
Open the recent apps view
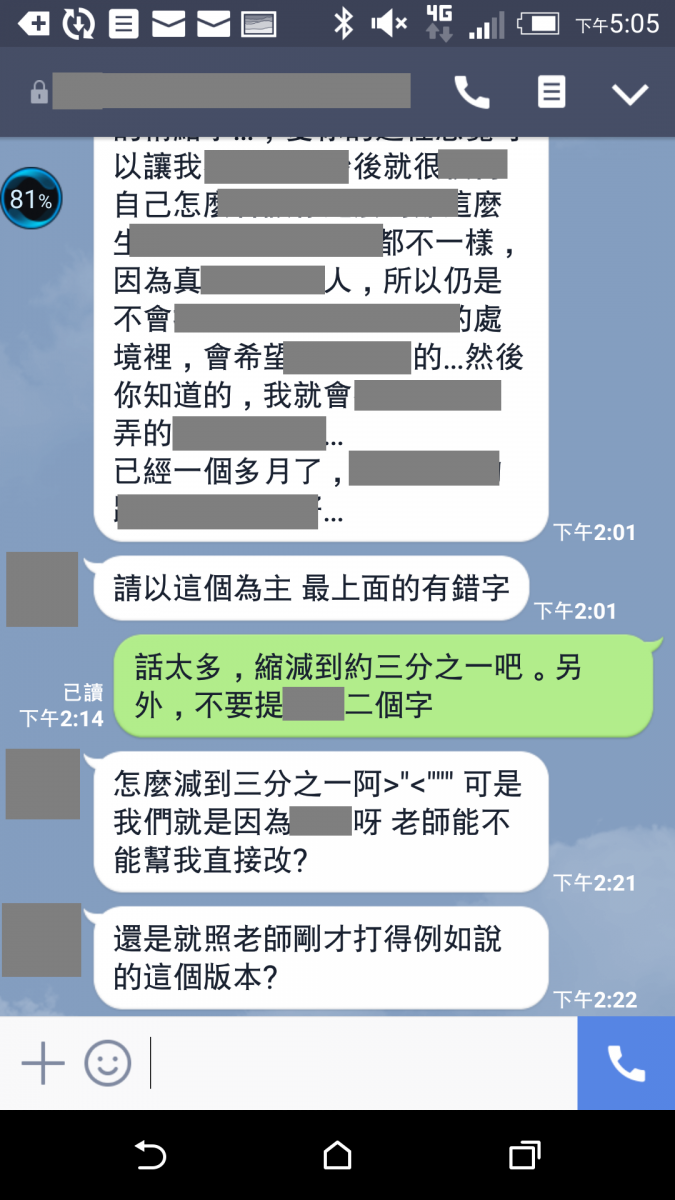524,1156
